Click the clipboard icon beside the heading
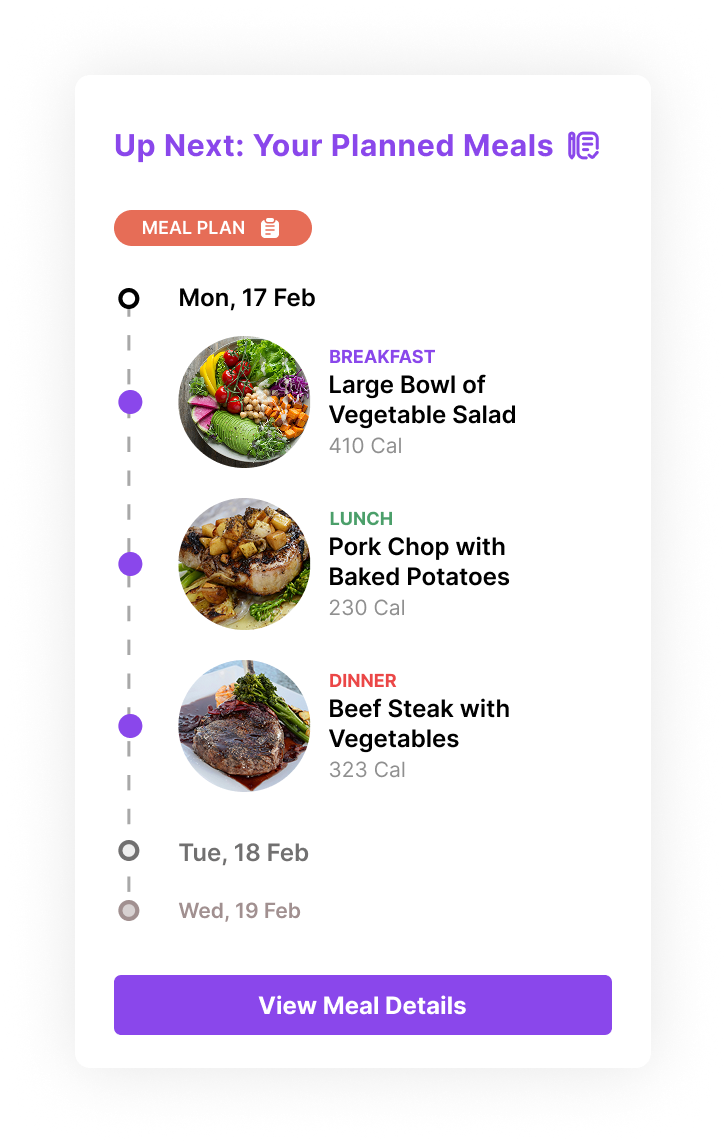The image size is (726, 1143). [x=583, y=146]
